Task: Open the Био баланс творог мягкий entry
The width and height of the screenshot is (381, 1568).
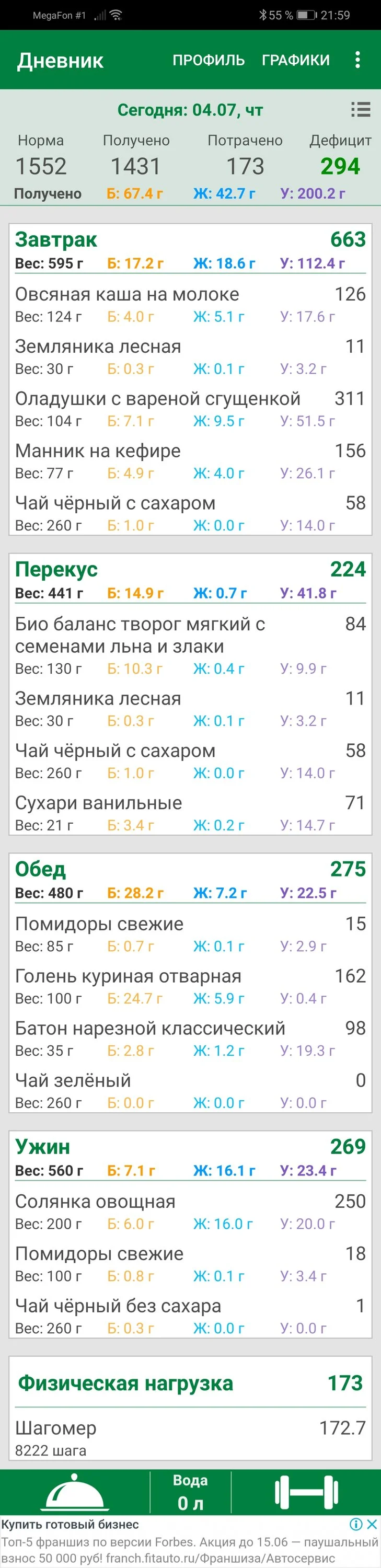Action: (190, 645)
